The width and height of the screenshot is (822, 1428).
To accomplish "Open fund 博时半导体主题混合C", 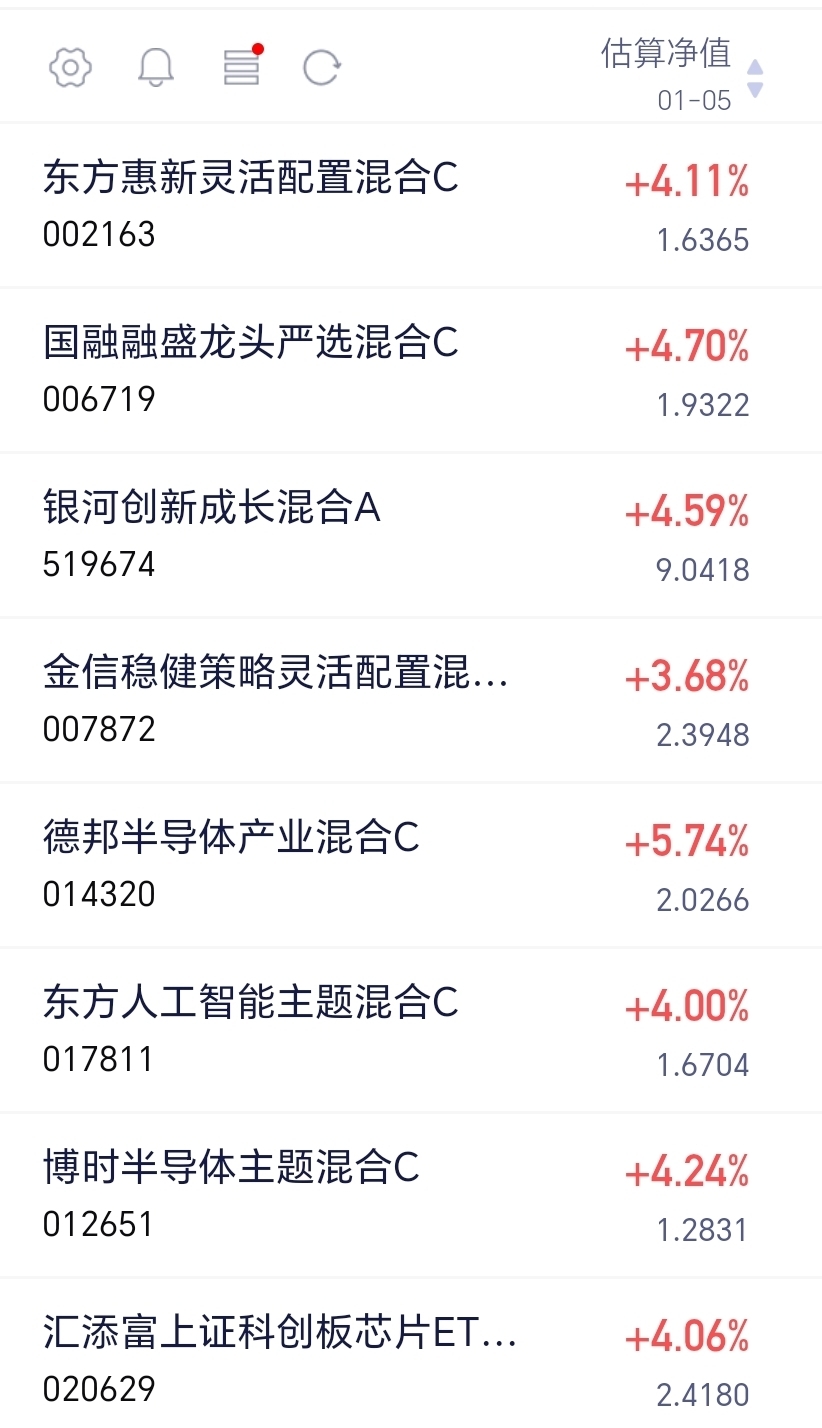I will [411, 1195].
